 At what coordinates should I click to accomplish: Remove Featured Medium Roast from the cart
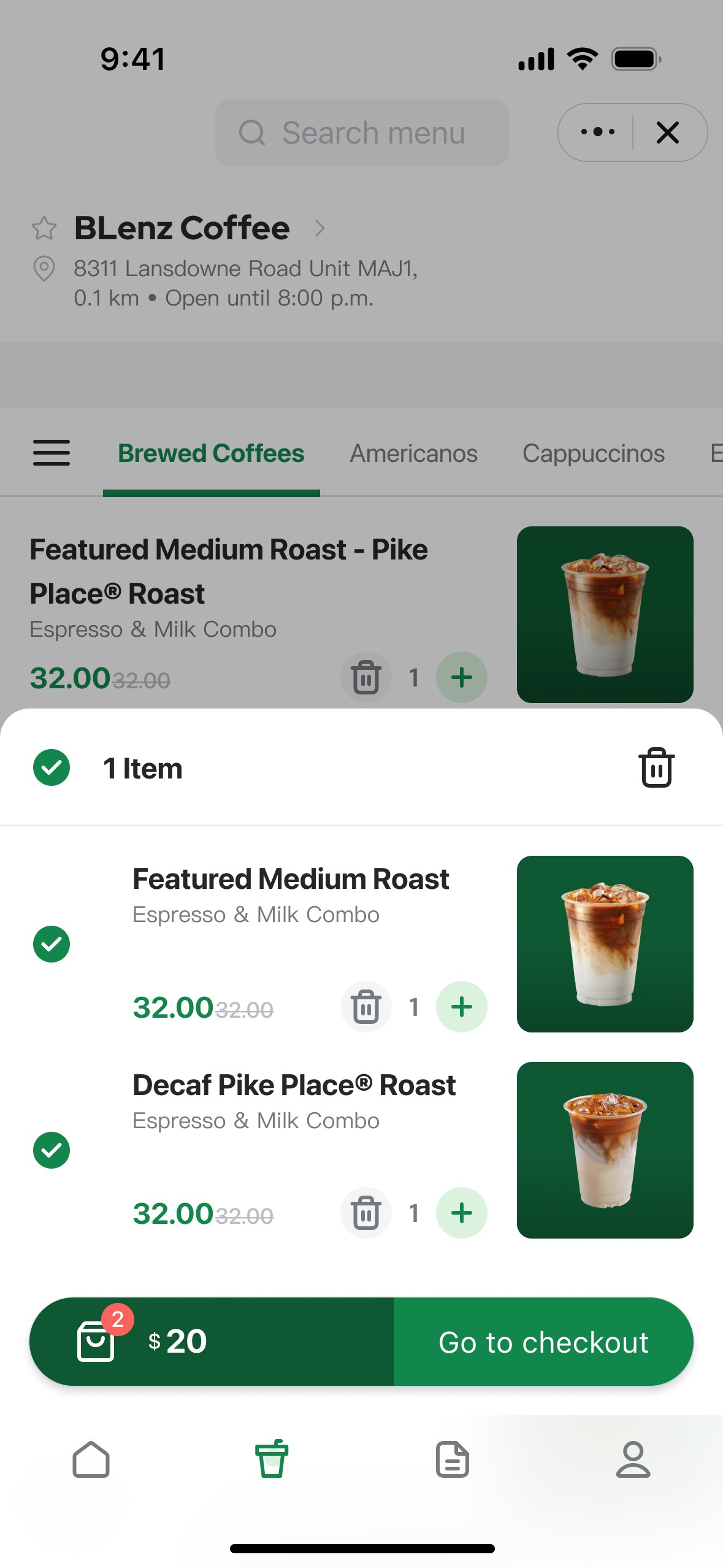[x=366, y=1007]
